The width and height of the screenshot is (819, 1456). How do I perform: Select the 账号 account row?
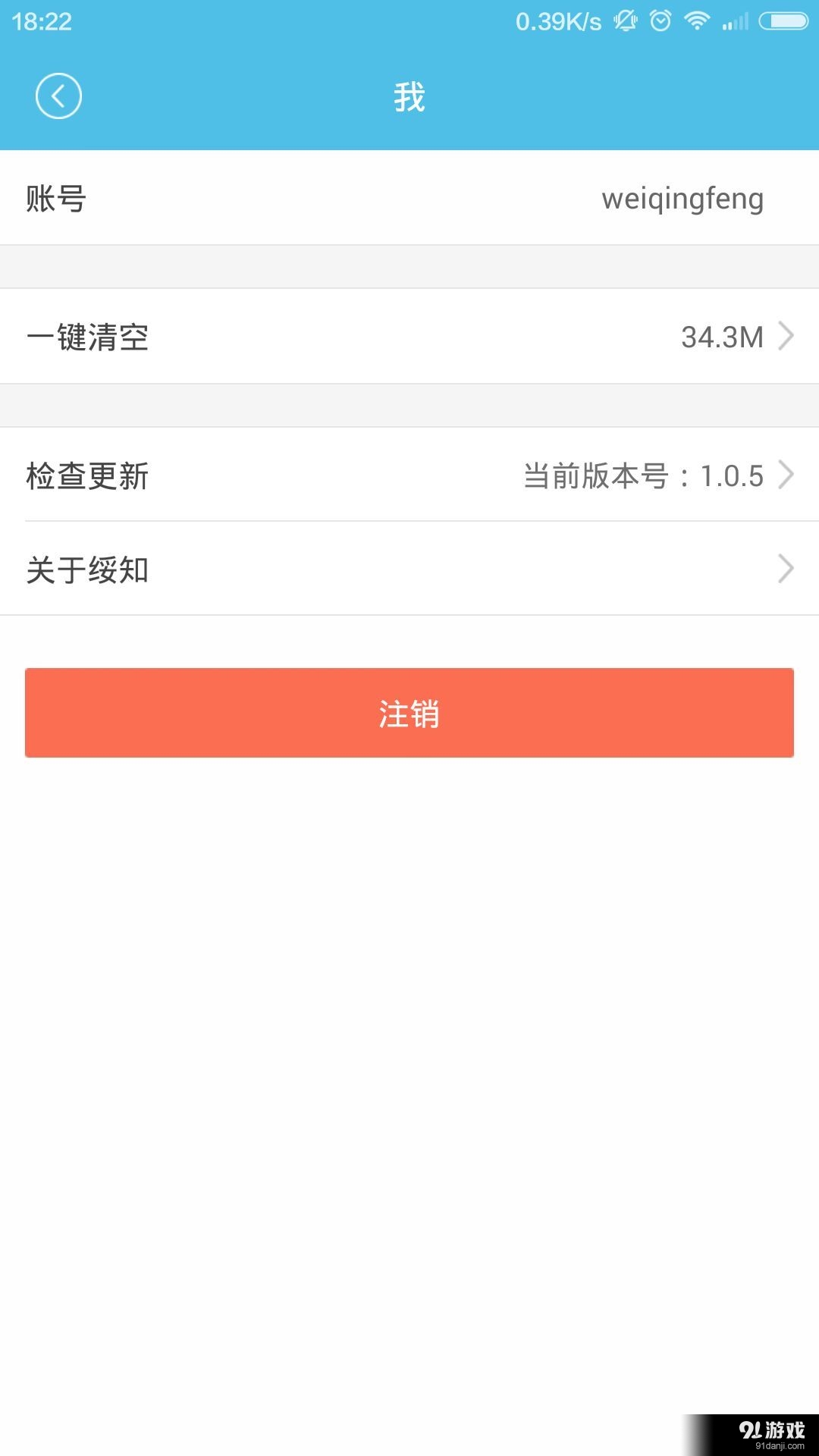[53, 197]
